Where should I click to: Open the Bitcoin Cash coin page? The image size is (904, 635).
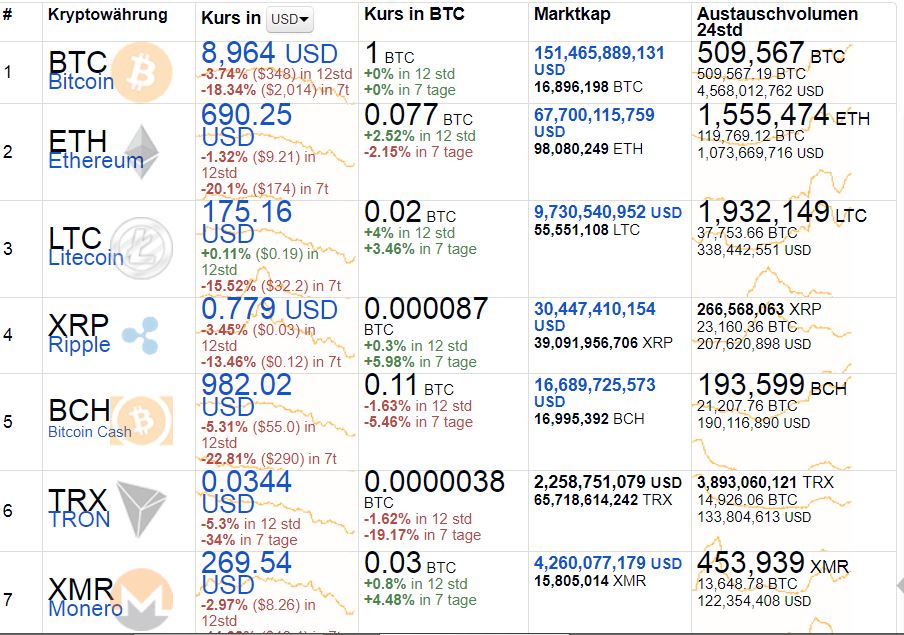click(90, 432)
